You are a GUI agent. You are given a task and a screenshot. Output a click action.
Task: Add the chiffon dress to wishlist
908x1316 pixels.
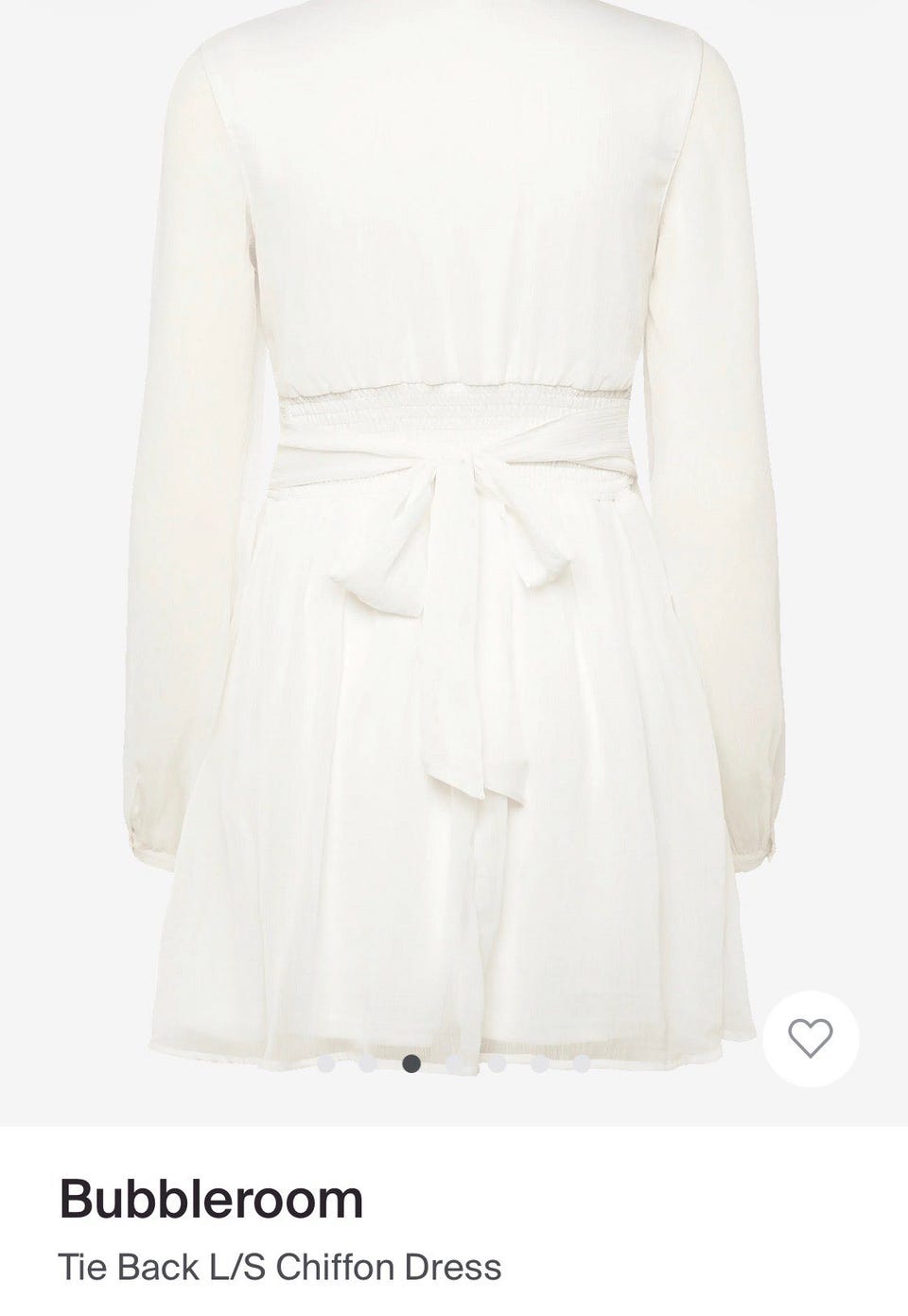click(x=811, y=1038)
